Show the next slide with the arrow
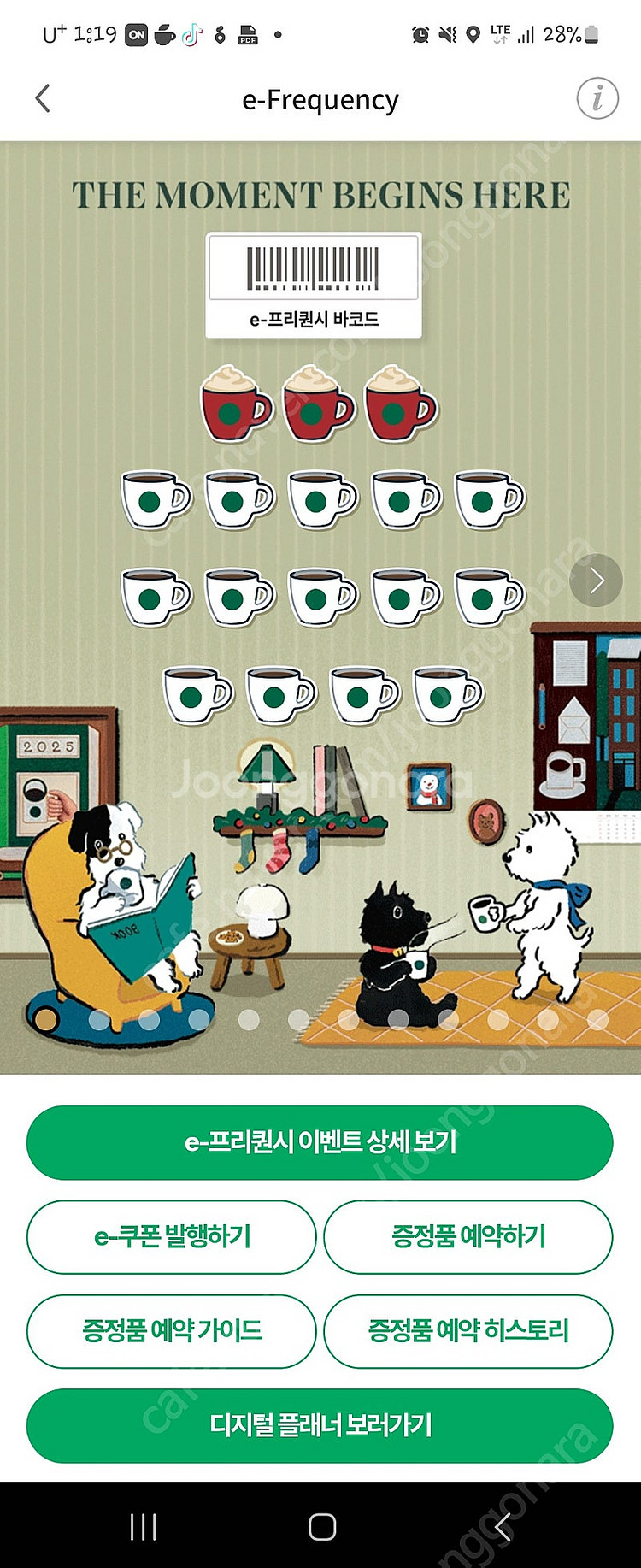The width and height of the screenshot is (641, 1568). coord(596,581)
